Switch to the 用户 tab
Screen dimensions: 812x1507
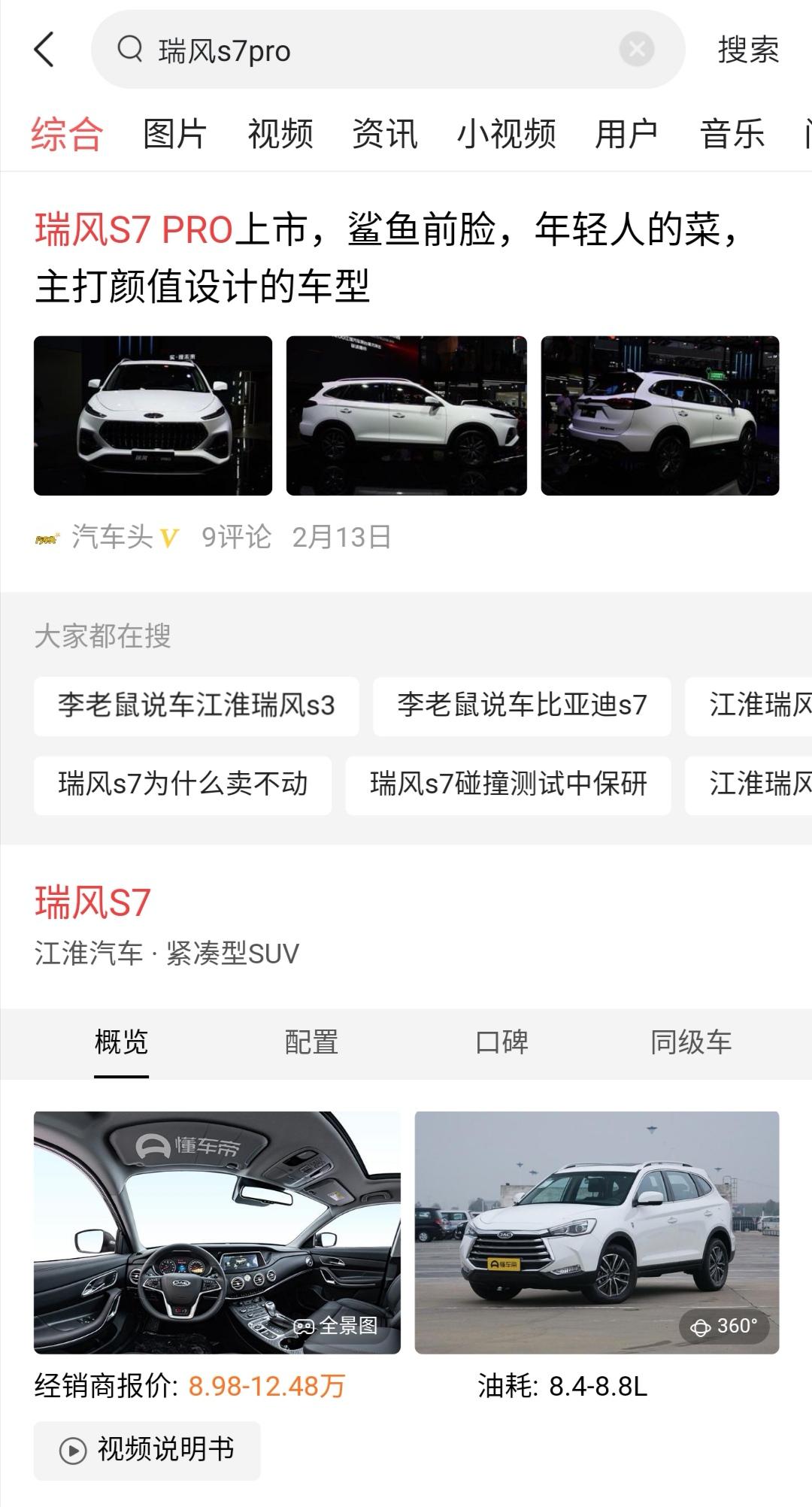coord(626,135)
